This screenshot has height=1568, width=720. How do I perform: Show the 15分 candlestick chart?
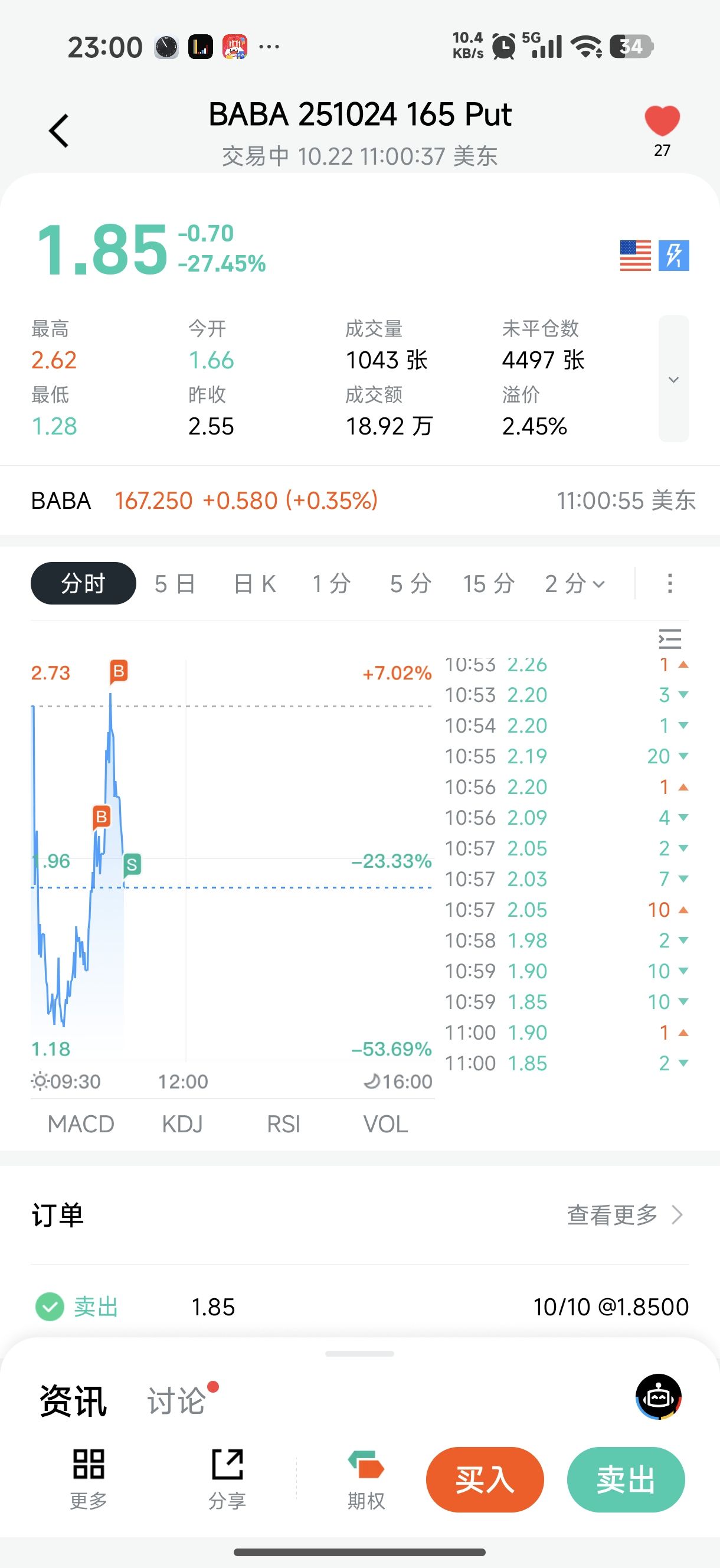click(489, 583)
